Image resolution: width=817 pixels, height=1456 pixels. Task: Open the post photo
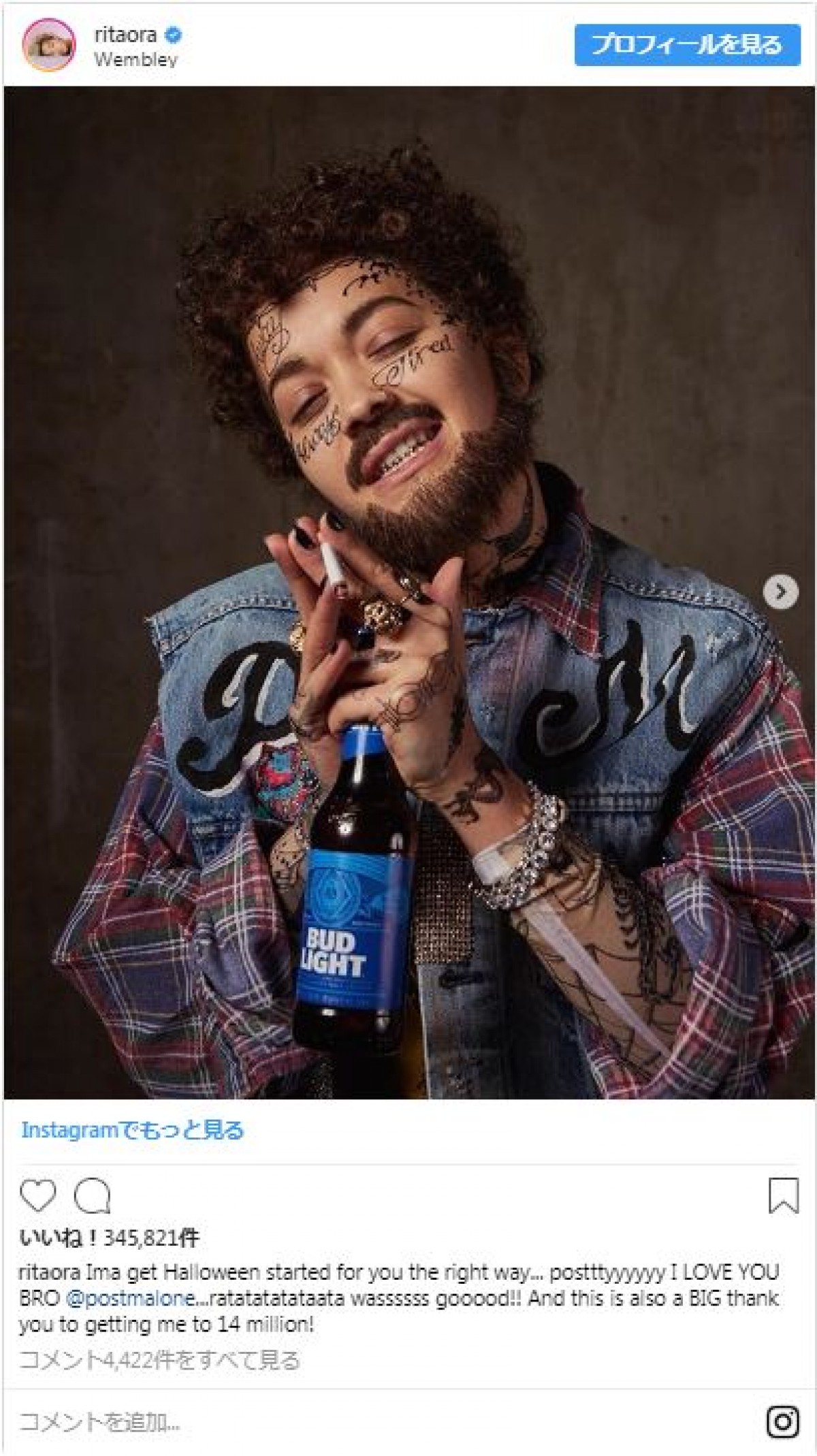pos(408,592)
